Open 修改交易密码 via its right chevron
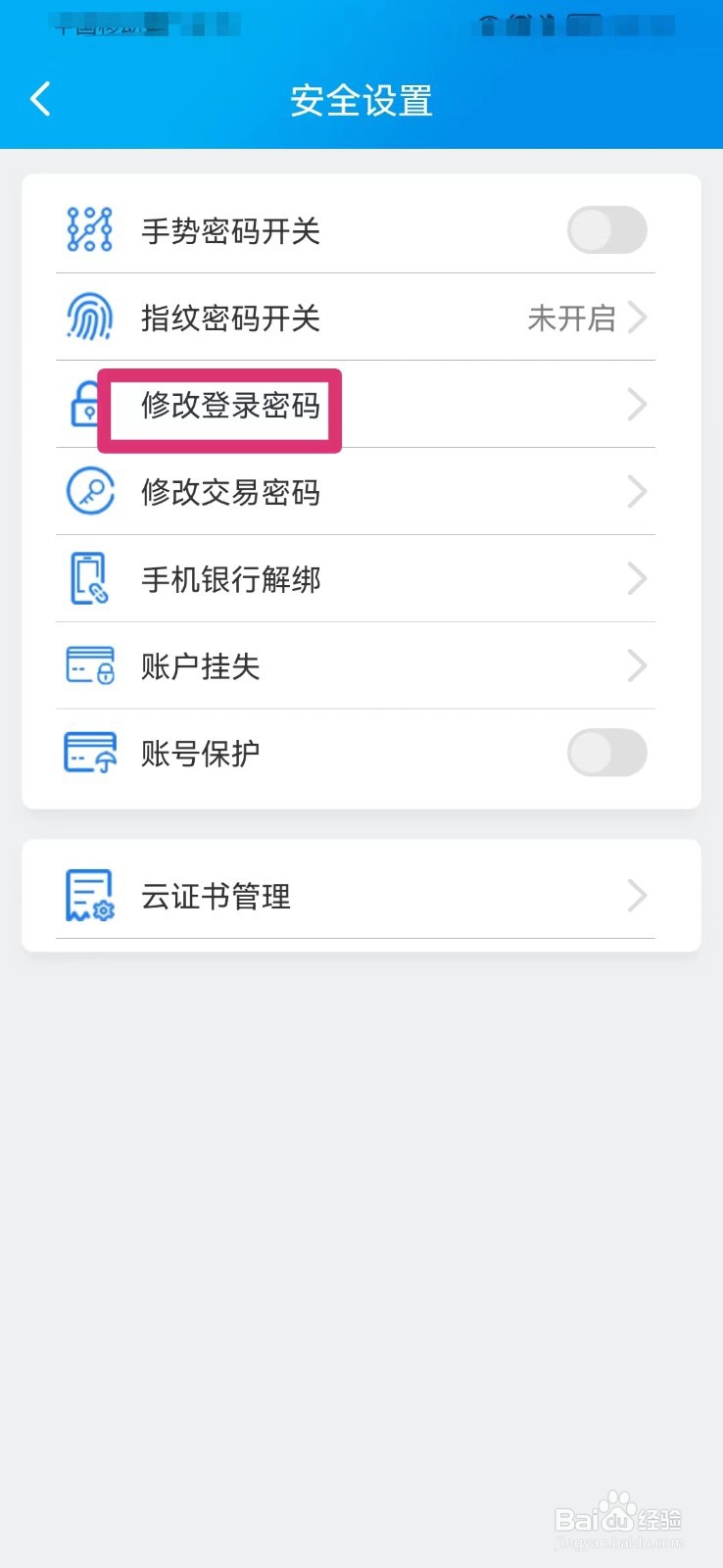The height and width of the screenshot is (1568, 723). click(x=638, y=492)
